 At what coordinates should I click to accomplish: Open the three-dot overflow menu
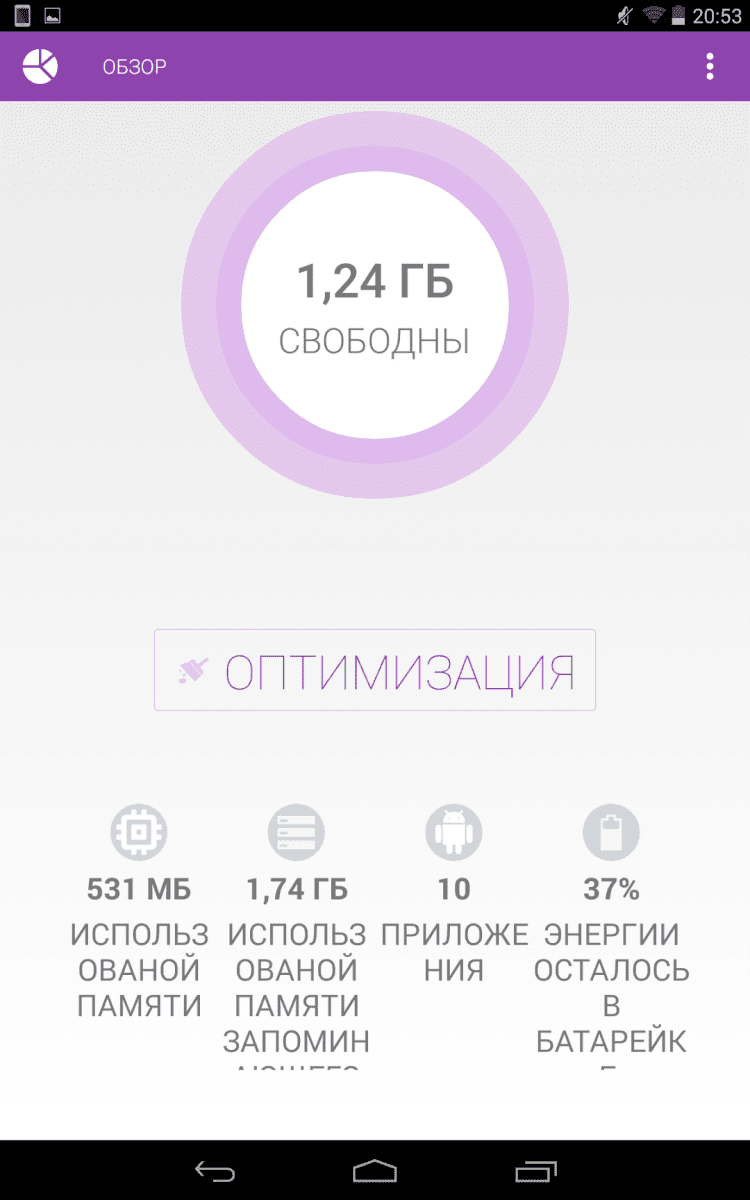710,67
